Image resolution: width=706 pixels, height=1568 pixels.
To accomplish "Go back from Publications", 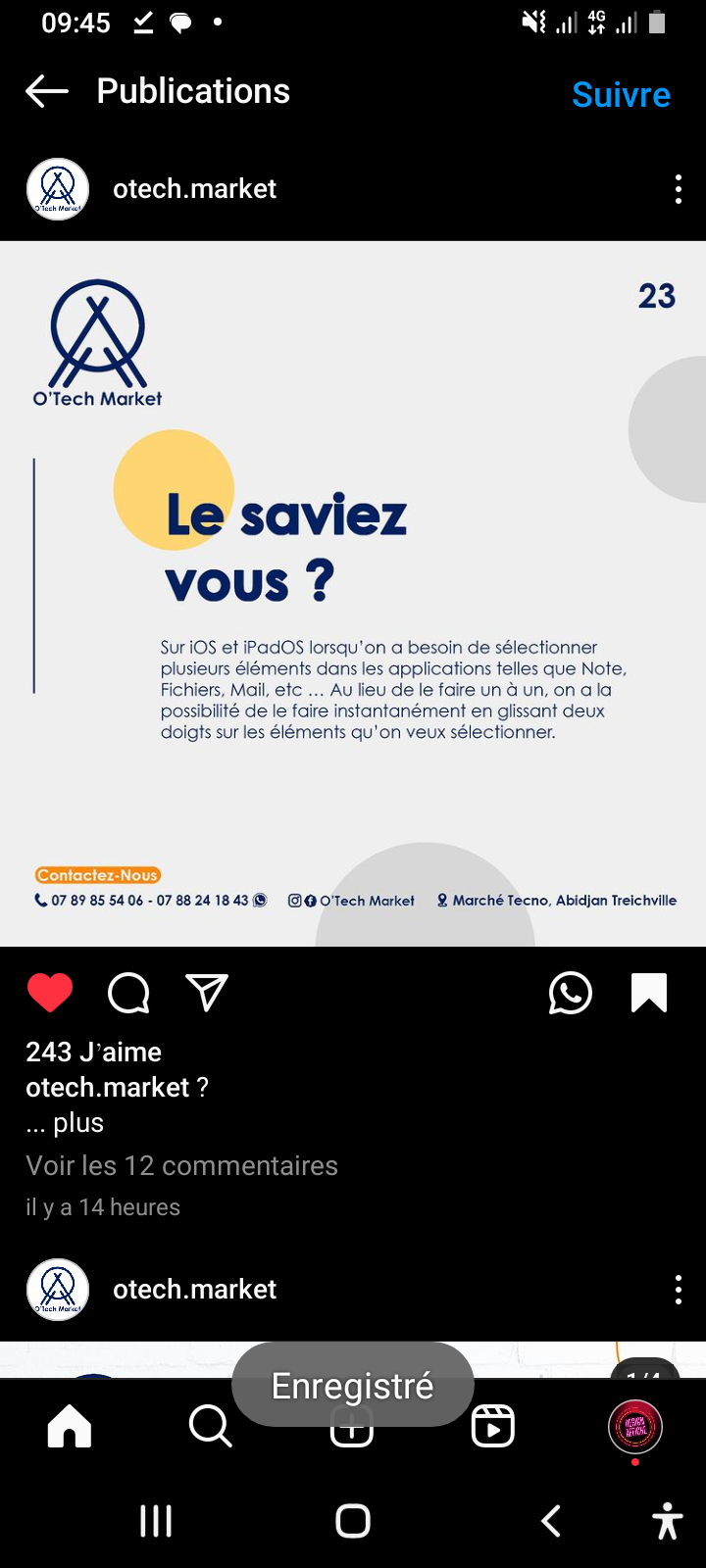I will [47, 92].
